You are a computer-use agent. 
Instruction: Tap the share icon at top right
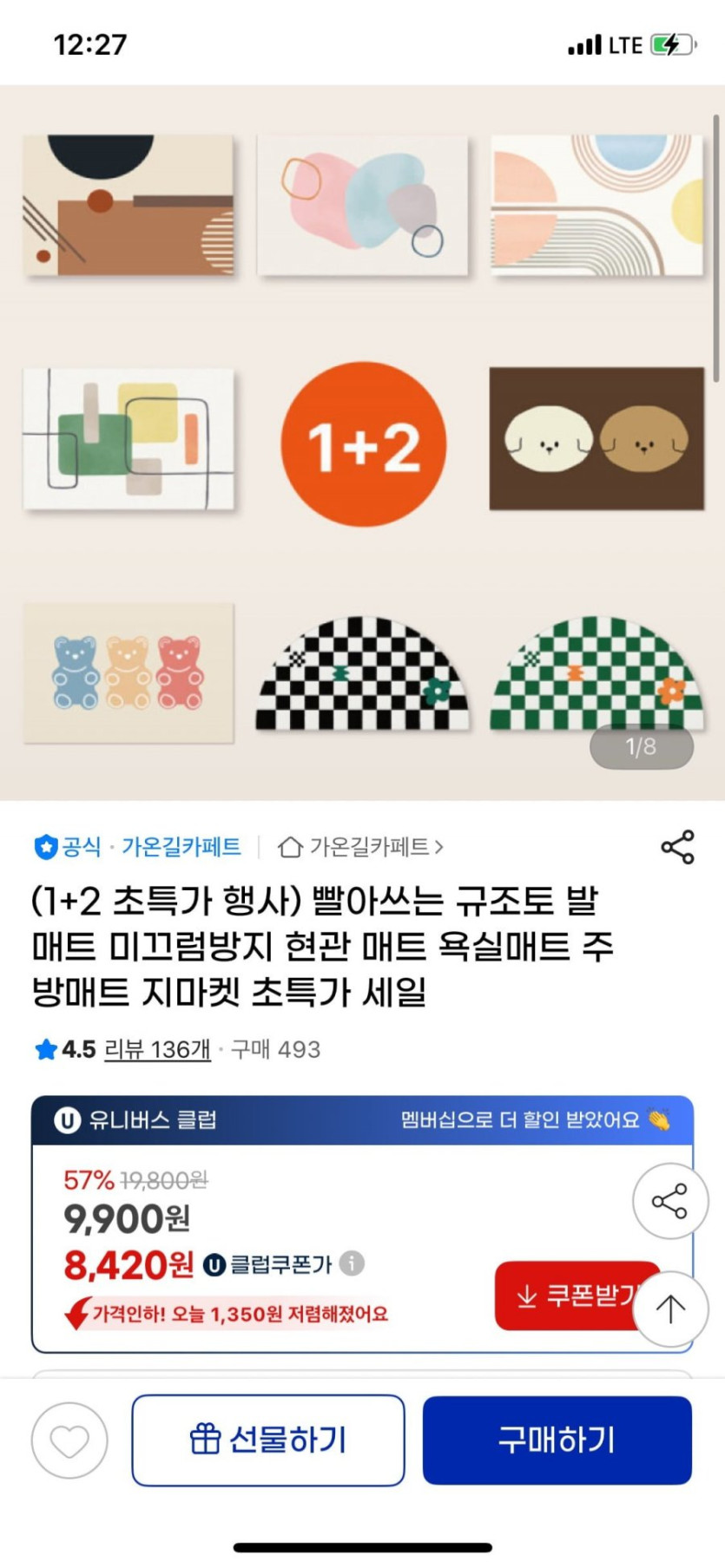(x=676, y=847)
